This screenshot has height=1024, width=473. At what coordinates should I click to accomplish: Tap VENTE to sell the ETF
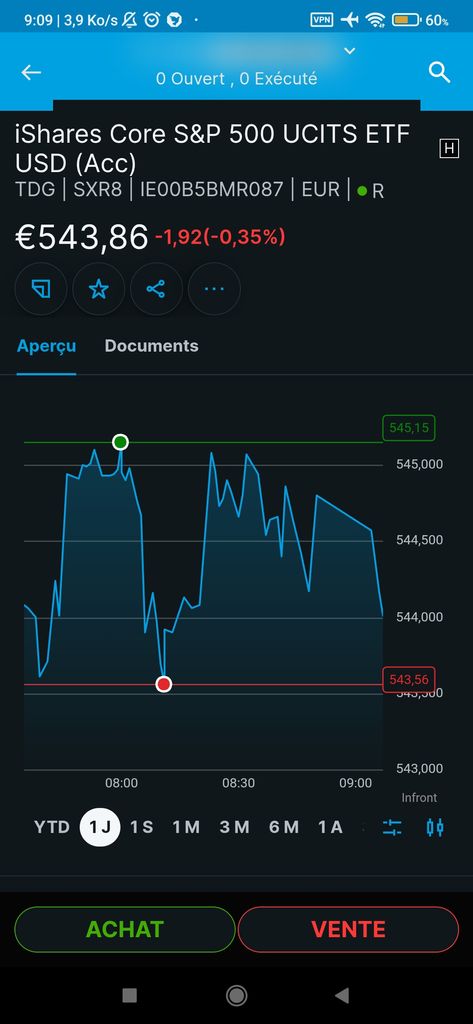point(348,929)
